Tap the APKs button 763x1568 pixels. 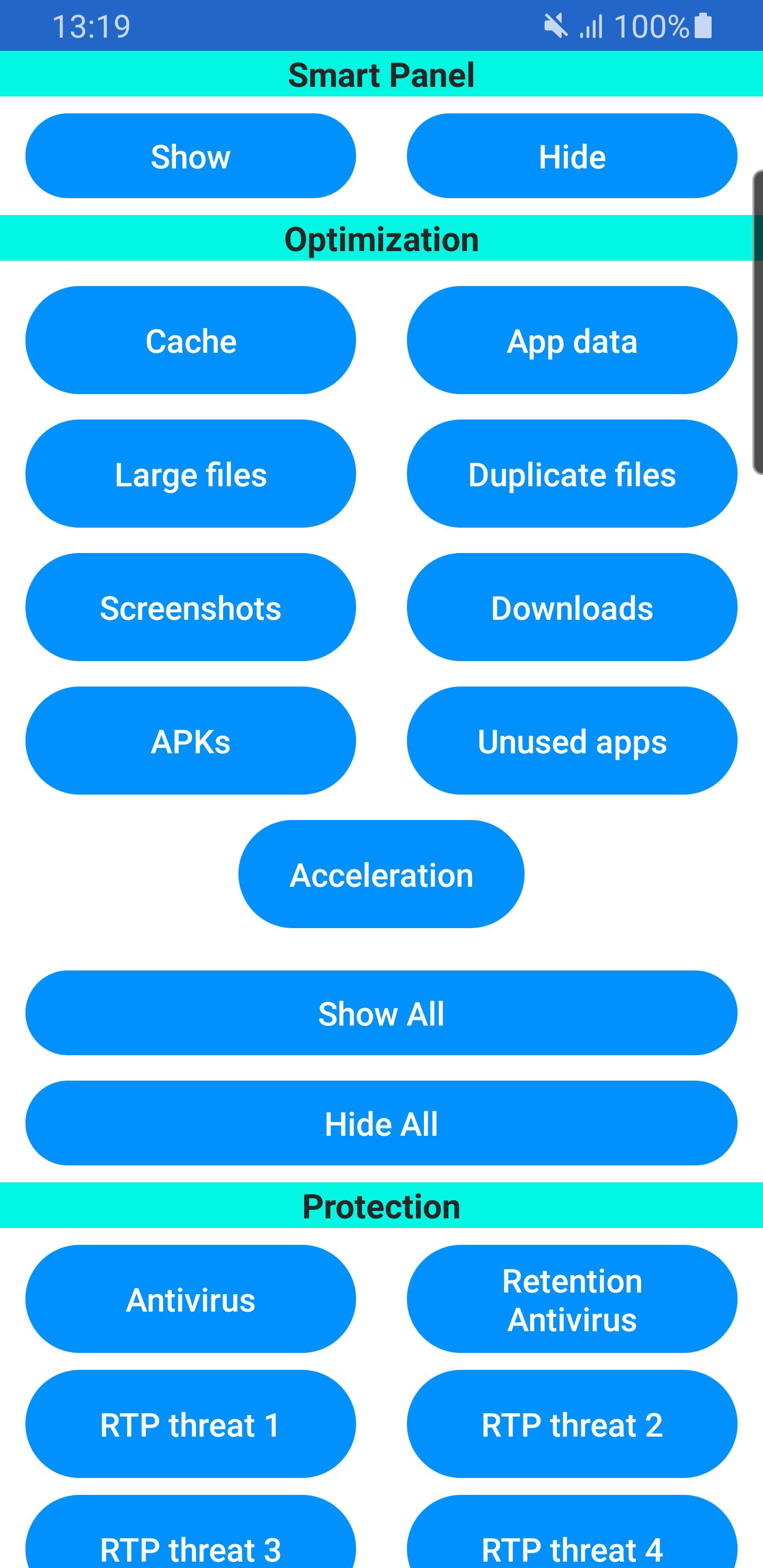tap(191, 741)
